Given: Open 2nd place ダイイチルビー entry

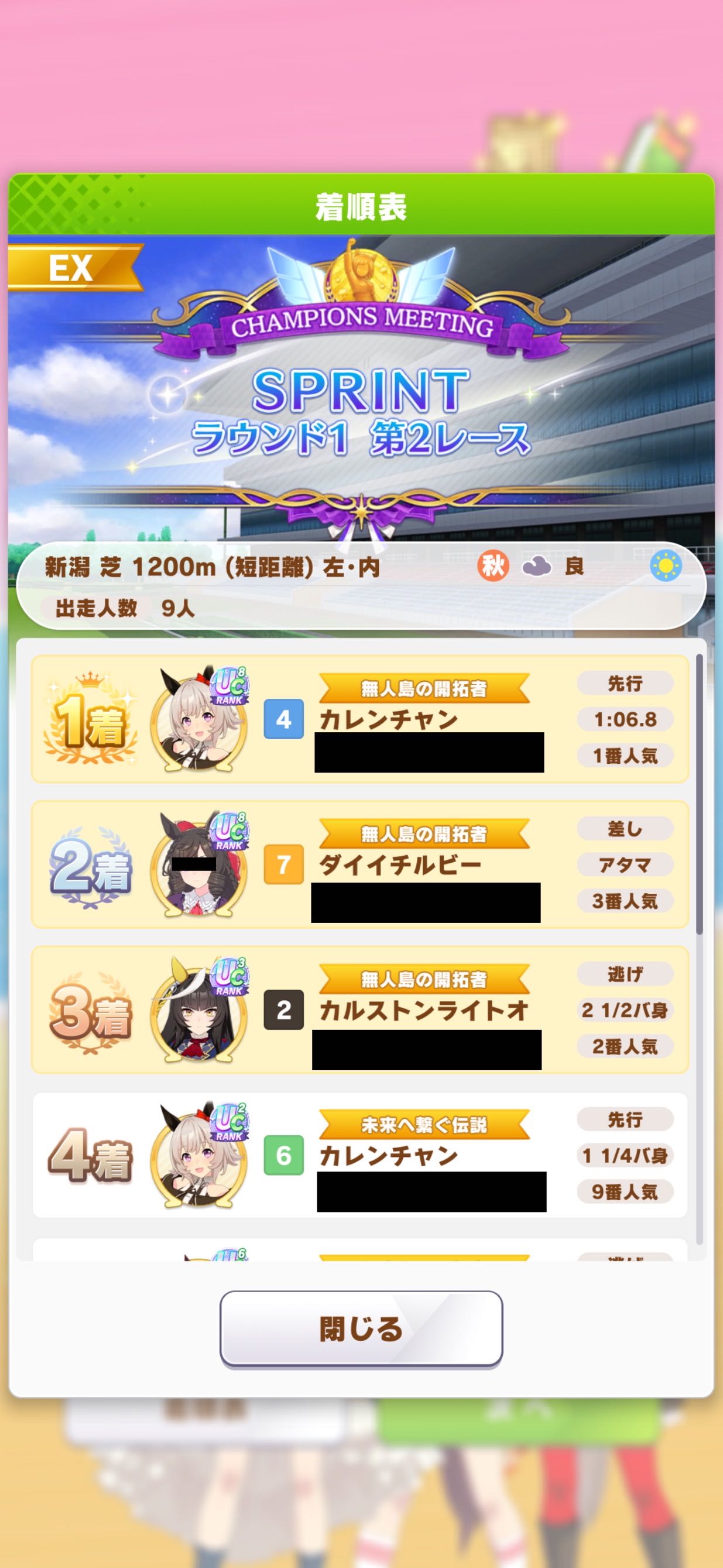Looking at the screenshot, I should (x=359, y=865).
